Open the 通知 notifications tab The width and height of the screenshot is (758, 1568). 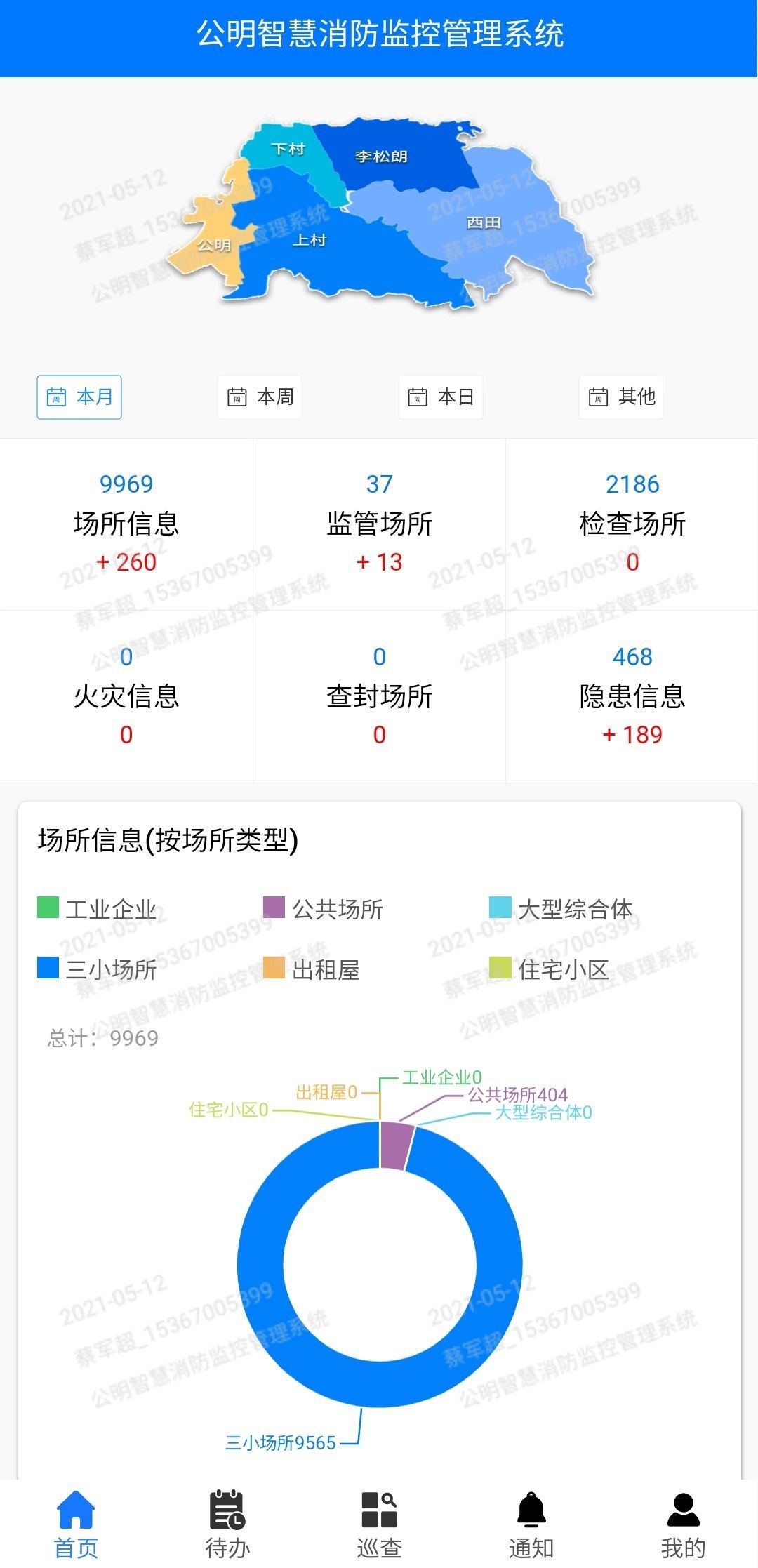[x=531, y=1523]
